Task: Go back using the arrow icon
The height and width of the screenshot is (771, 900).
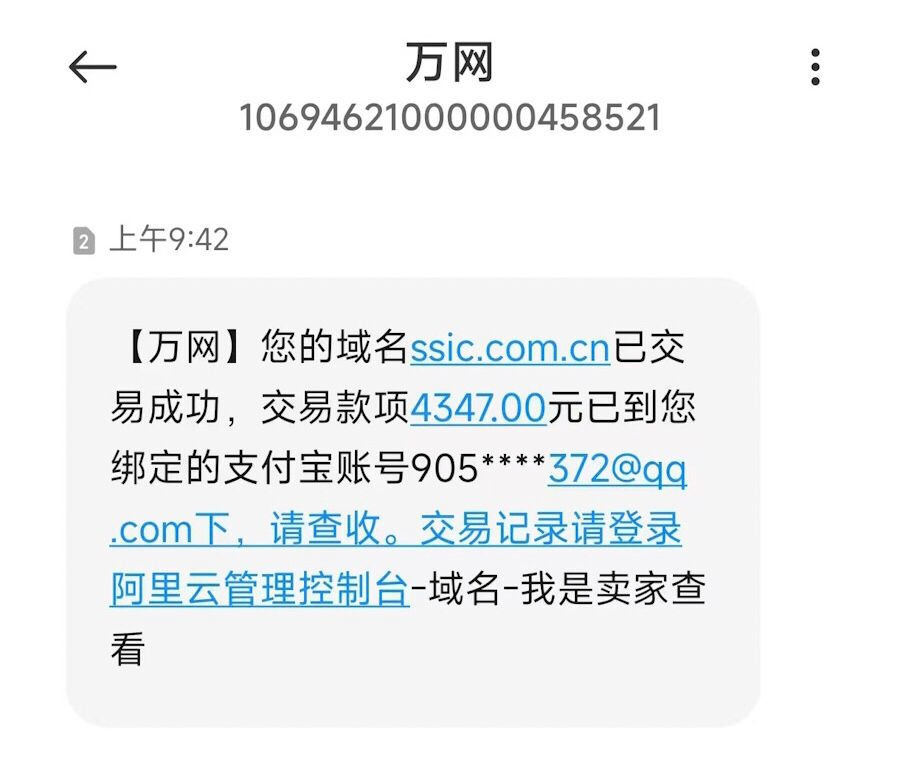Action: click(93, 68)
